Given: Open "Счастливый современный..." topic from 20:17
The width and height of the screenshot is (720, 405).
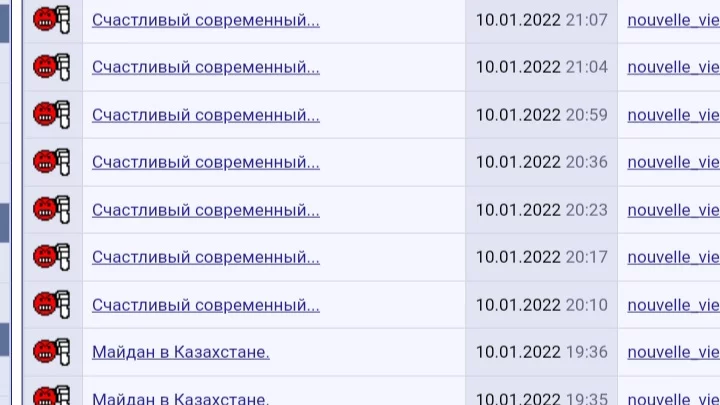Looking at the screenshot, I should point(205,257).
